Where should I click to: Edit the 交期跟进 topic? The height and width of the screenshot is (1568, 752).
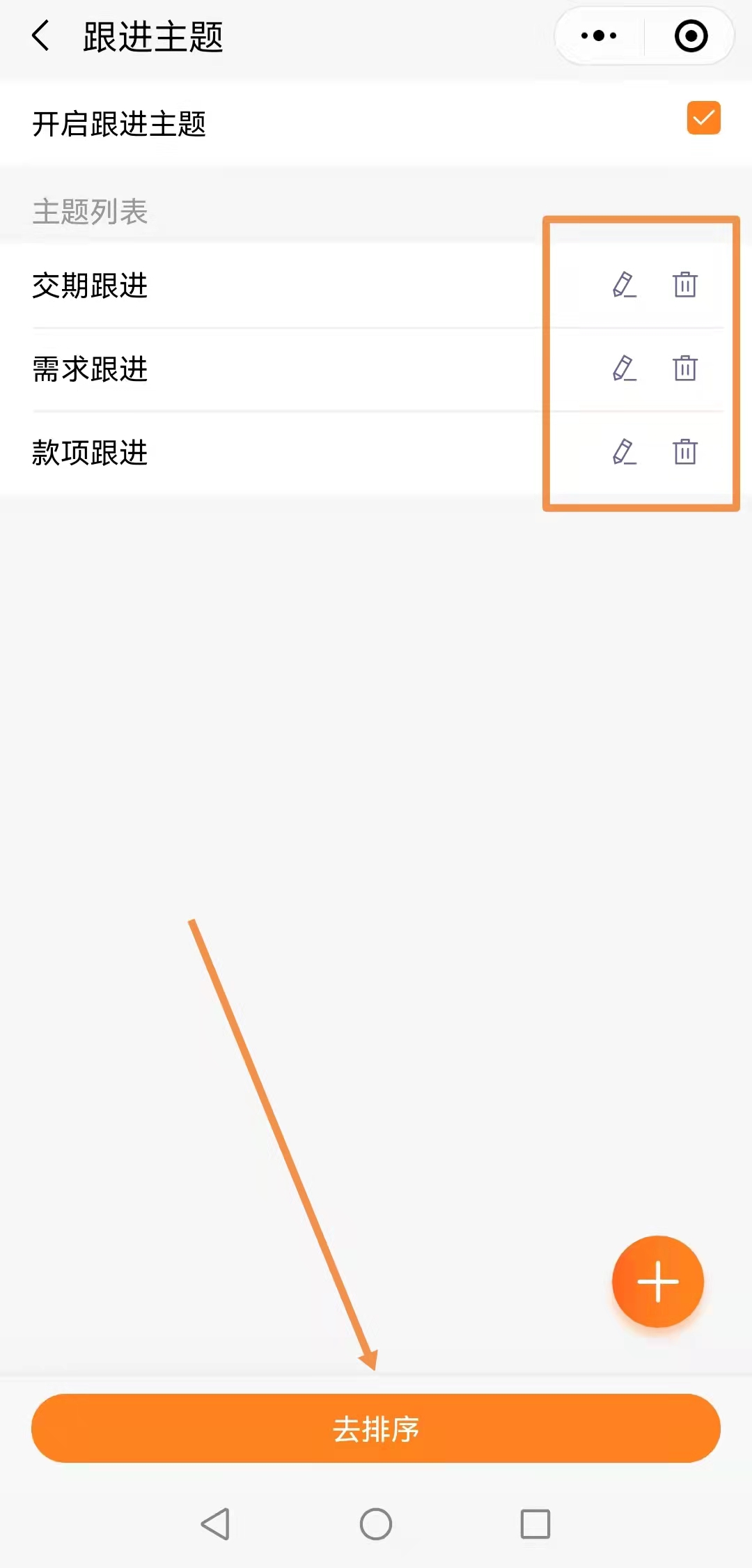625,285
